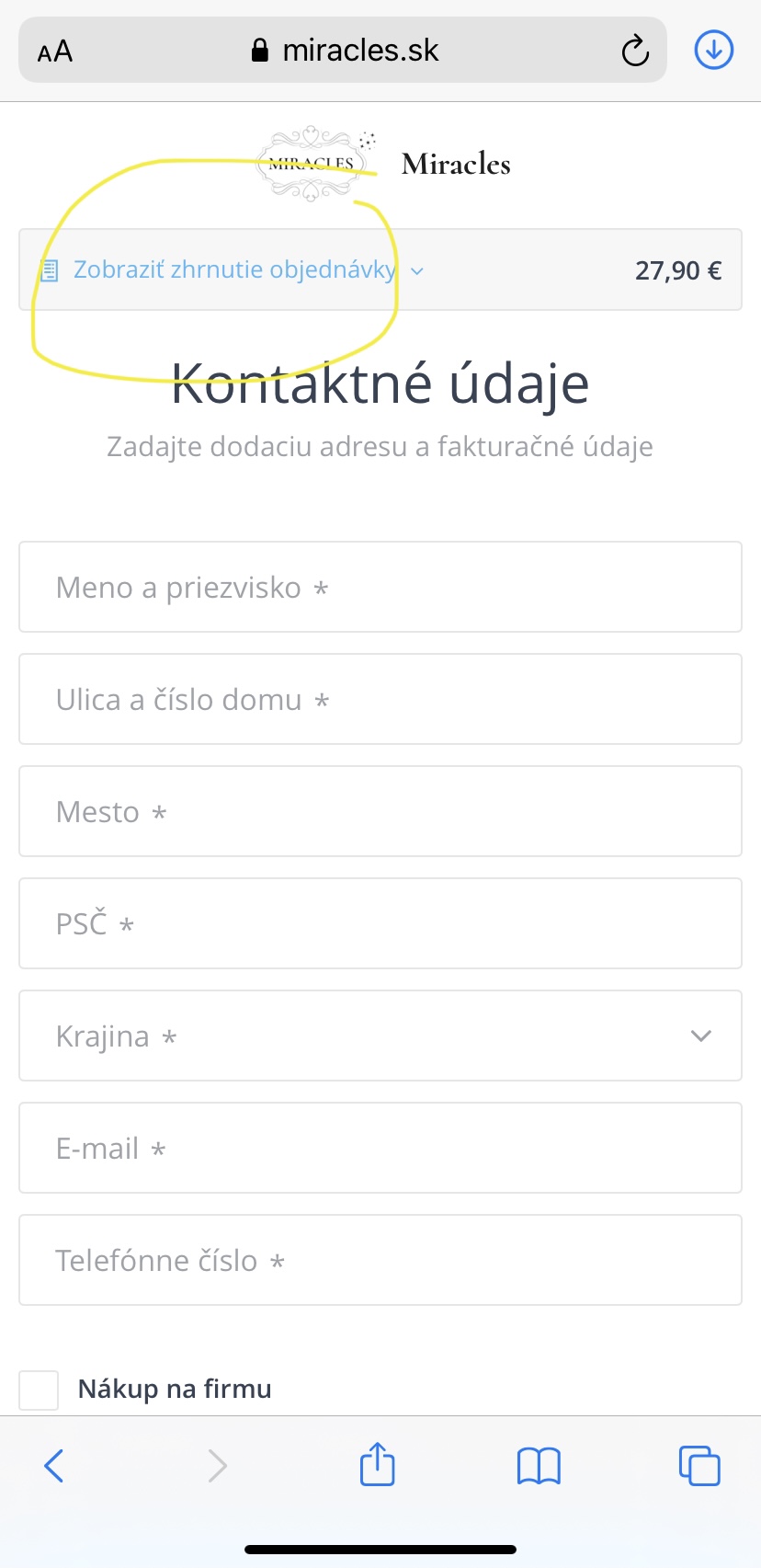Tap the Meno a priezvisko field
This screenshot has height=1568, width=761.
(380, 587)
